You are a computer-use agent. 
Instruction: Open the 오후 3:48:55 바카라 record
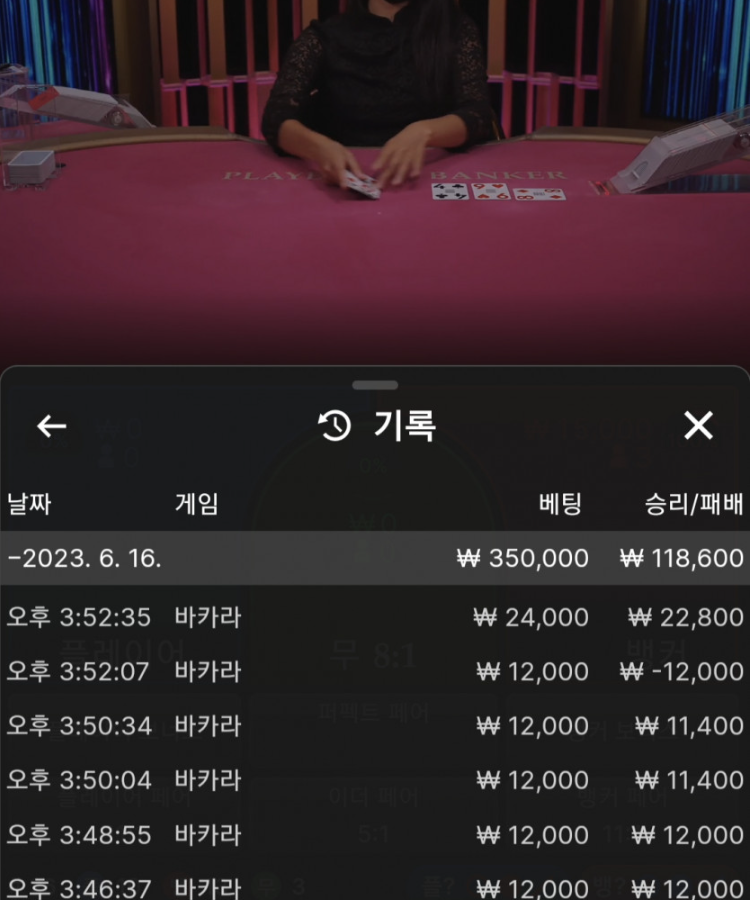point(374,834)
